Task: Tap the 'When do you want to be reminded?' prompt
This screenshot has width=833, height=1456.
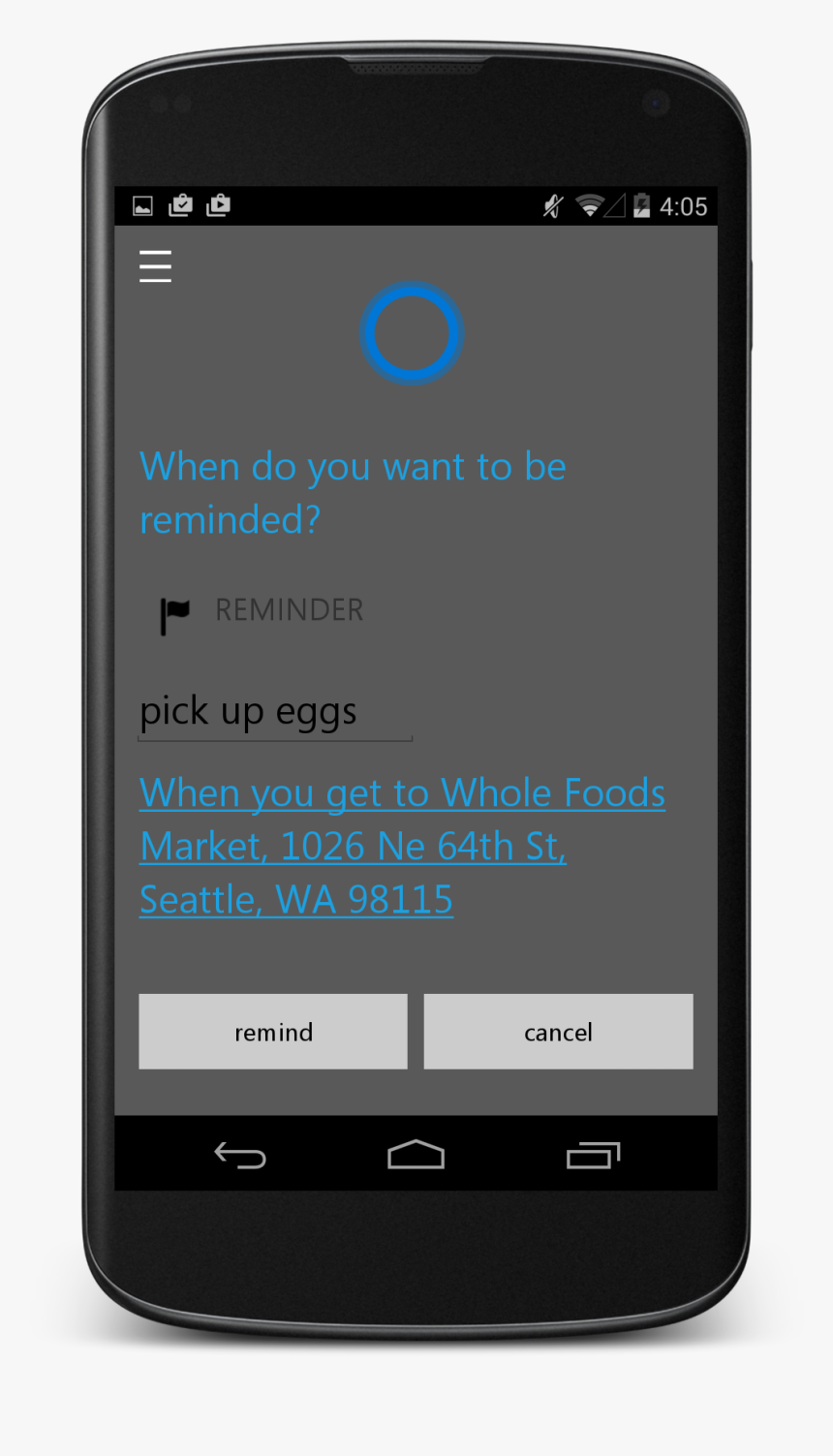Action: pos(352,491)
